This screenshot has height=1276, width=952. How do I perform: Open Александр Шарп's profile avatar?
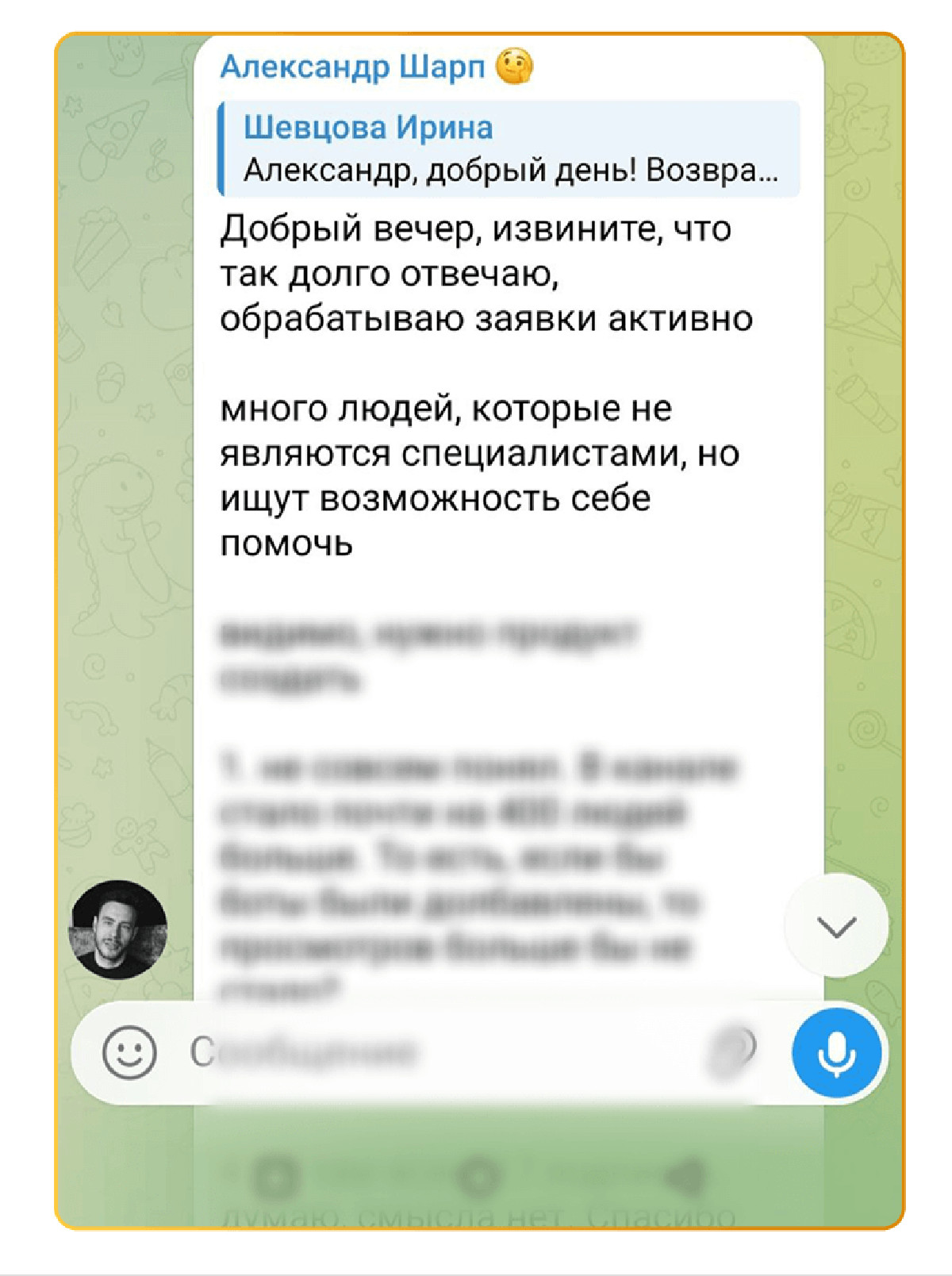[119, 930]
